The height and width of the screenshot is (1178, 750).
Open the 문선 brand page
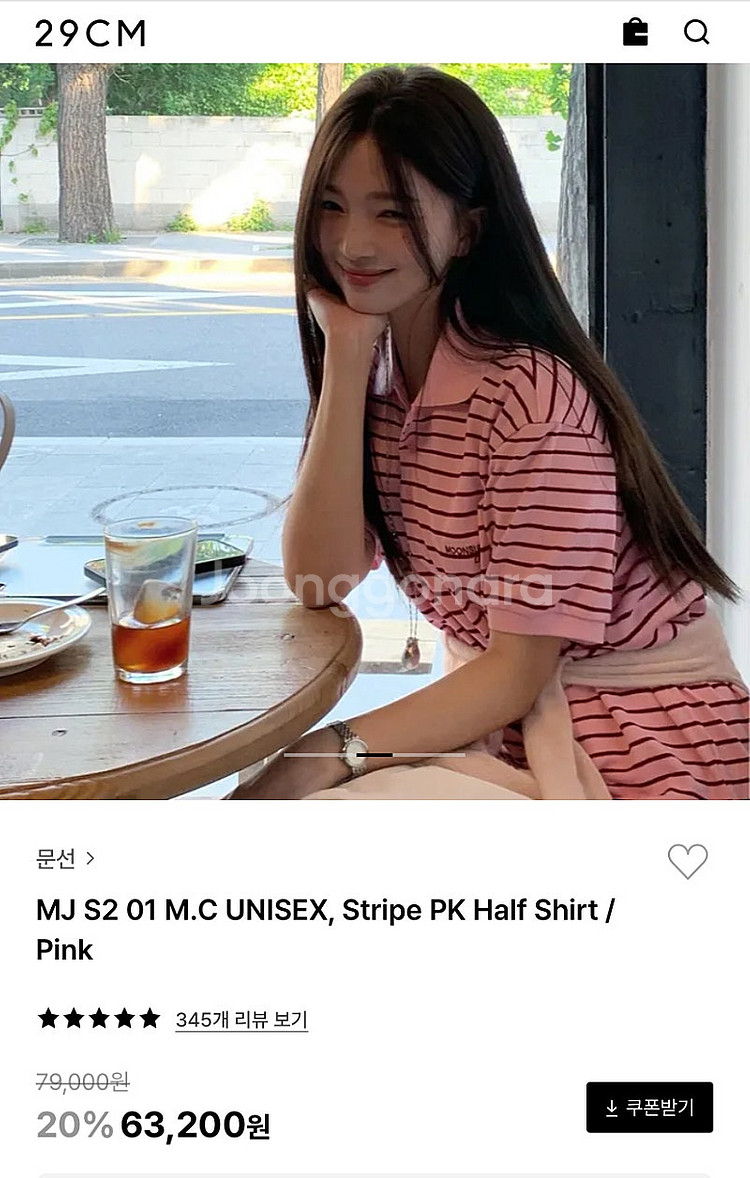point(65,858)
